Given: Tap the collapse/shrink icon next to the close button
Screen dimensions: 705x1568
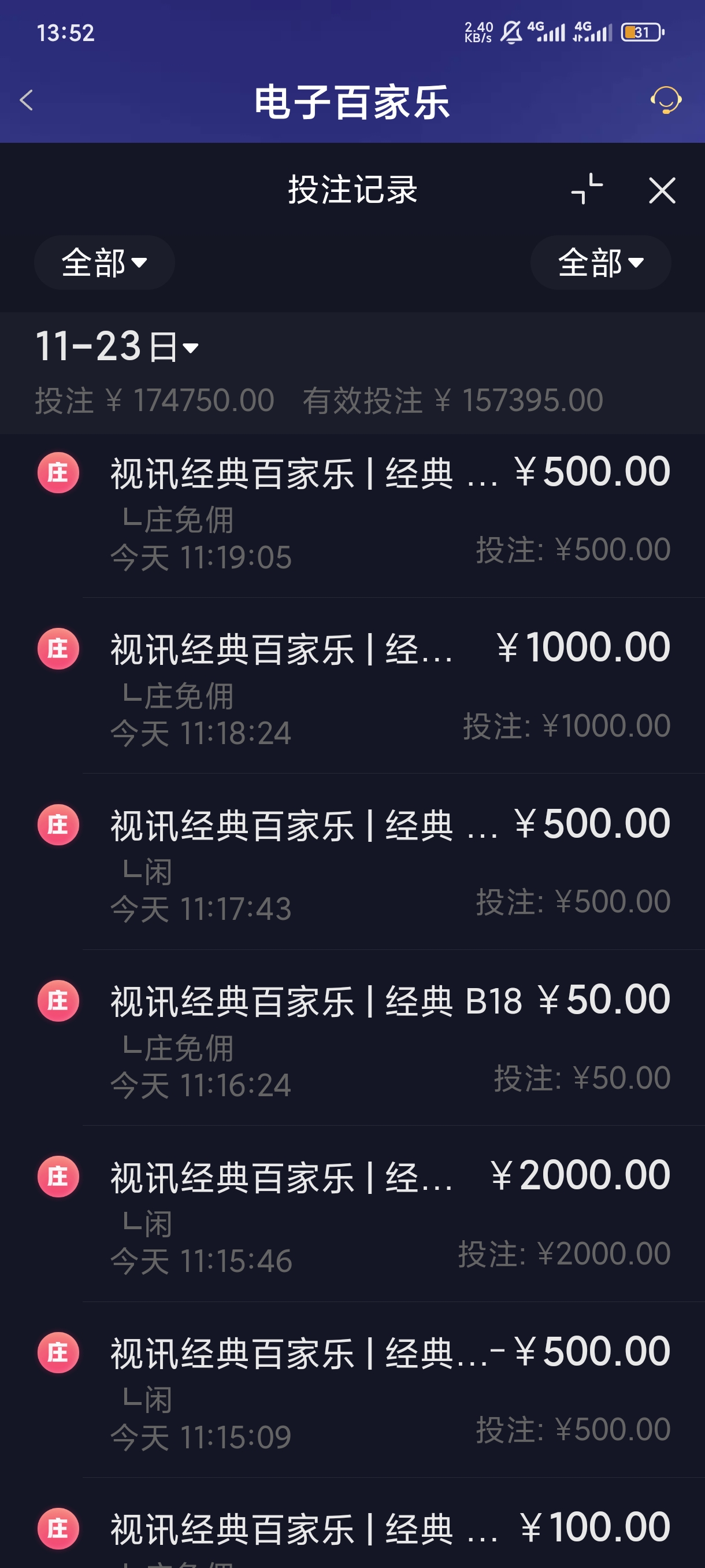Looking at the screenshot, I should (x=587, y=190).
